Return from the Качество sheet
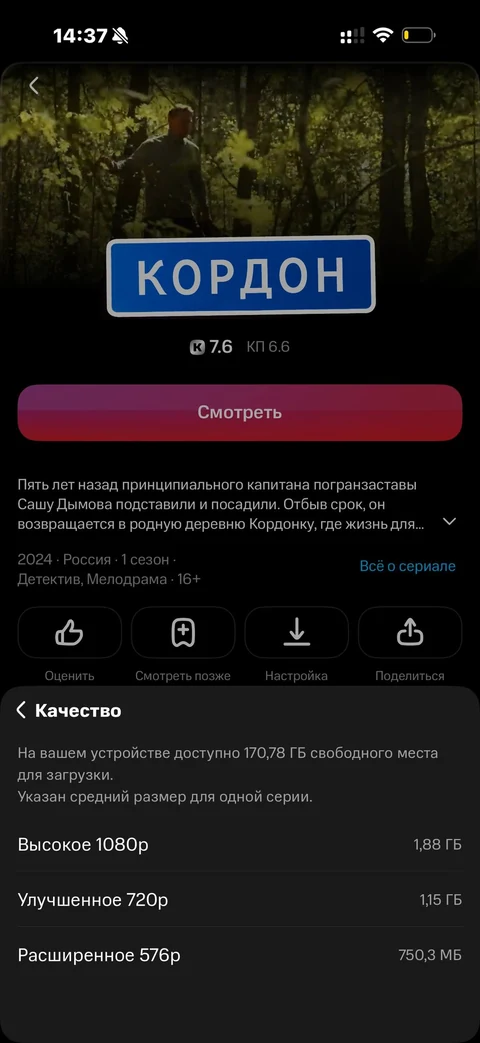 (x=21, y=710)
